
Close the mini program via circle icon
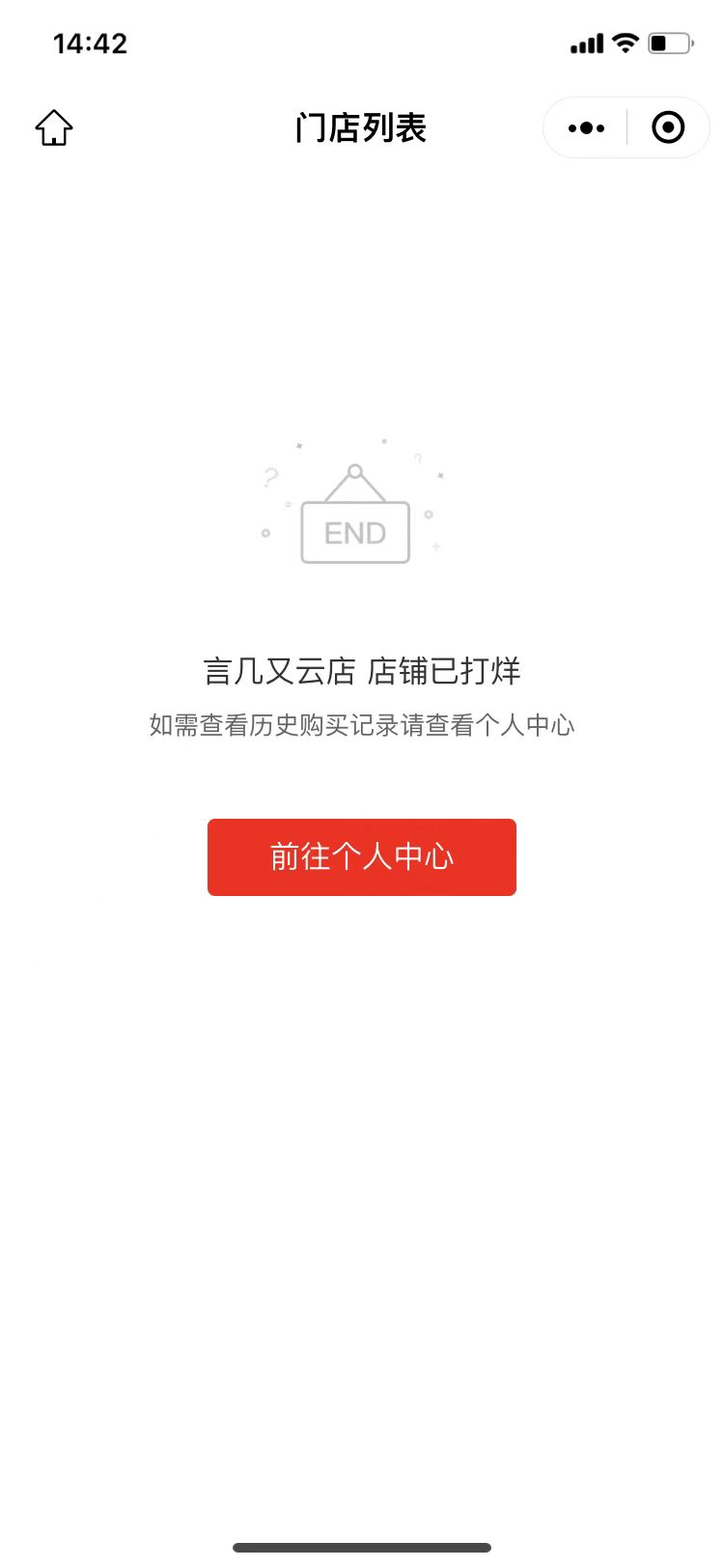668,127
